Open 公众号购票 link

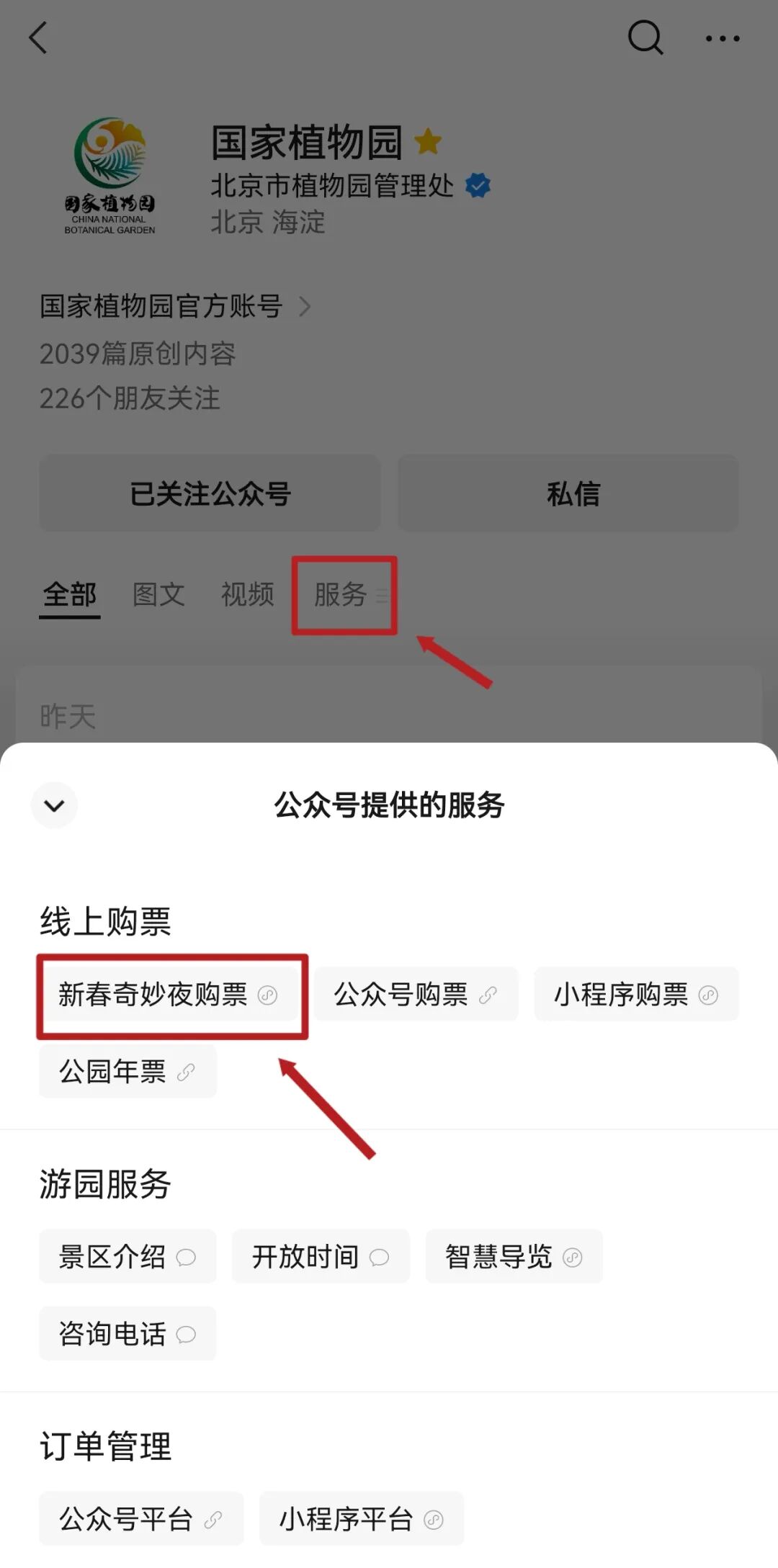[x=416, y=995]
